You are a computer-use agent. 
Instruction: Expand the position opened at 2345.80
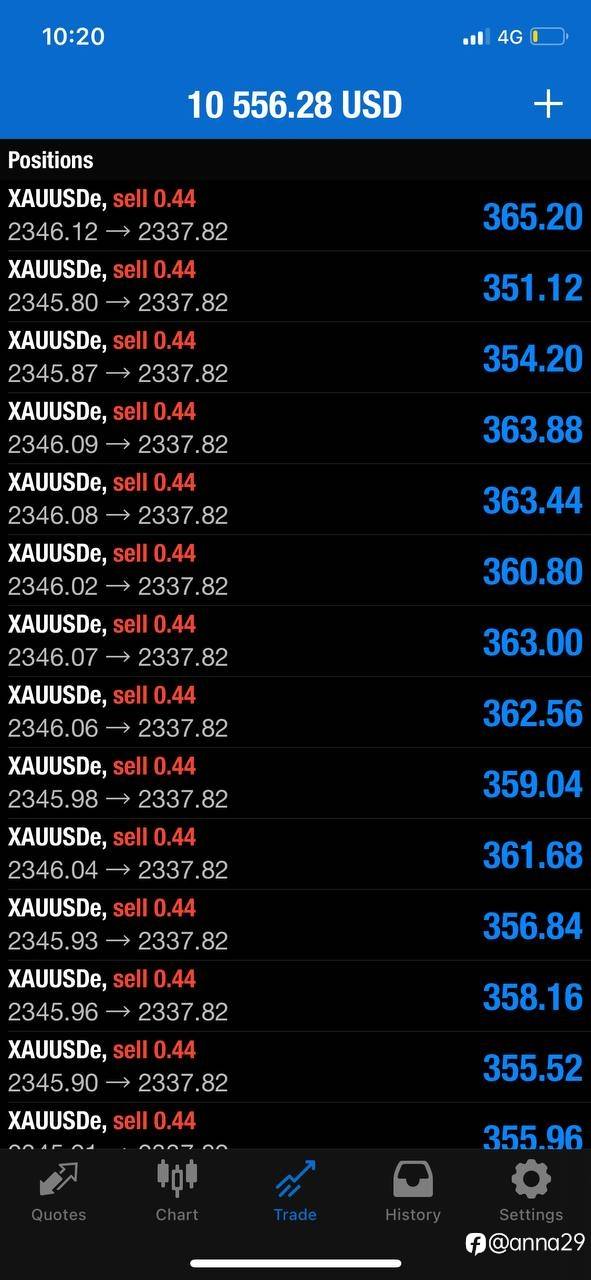(x=295, y=287)
